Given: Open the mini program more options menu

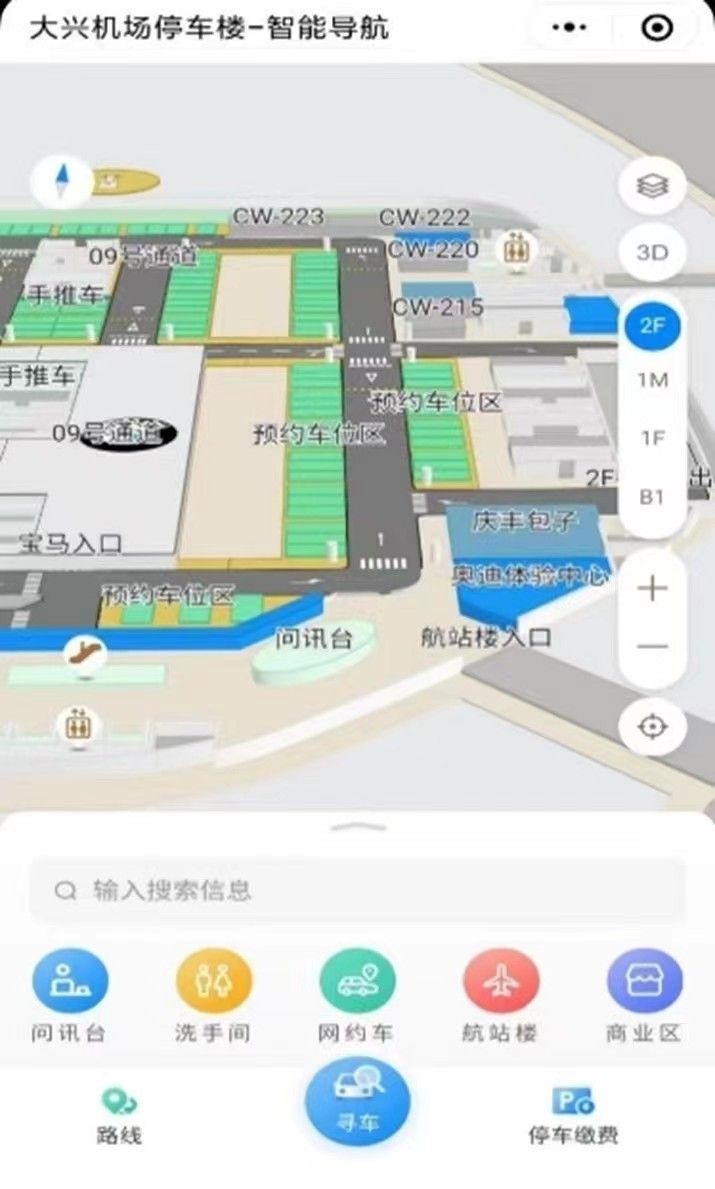Looking at the screenshot, I should pos(570,28).
